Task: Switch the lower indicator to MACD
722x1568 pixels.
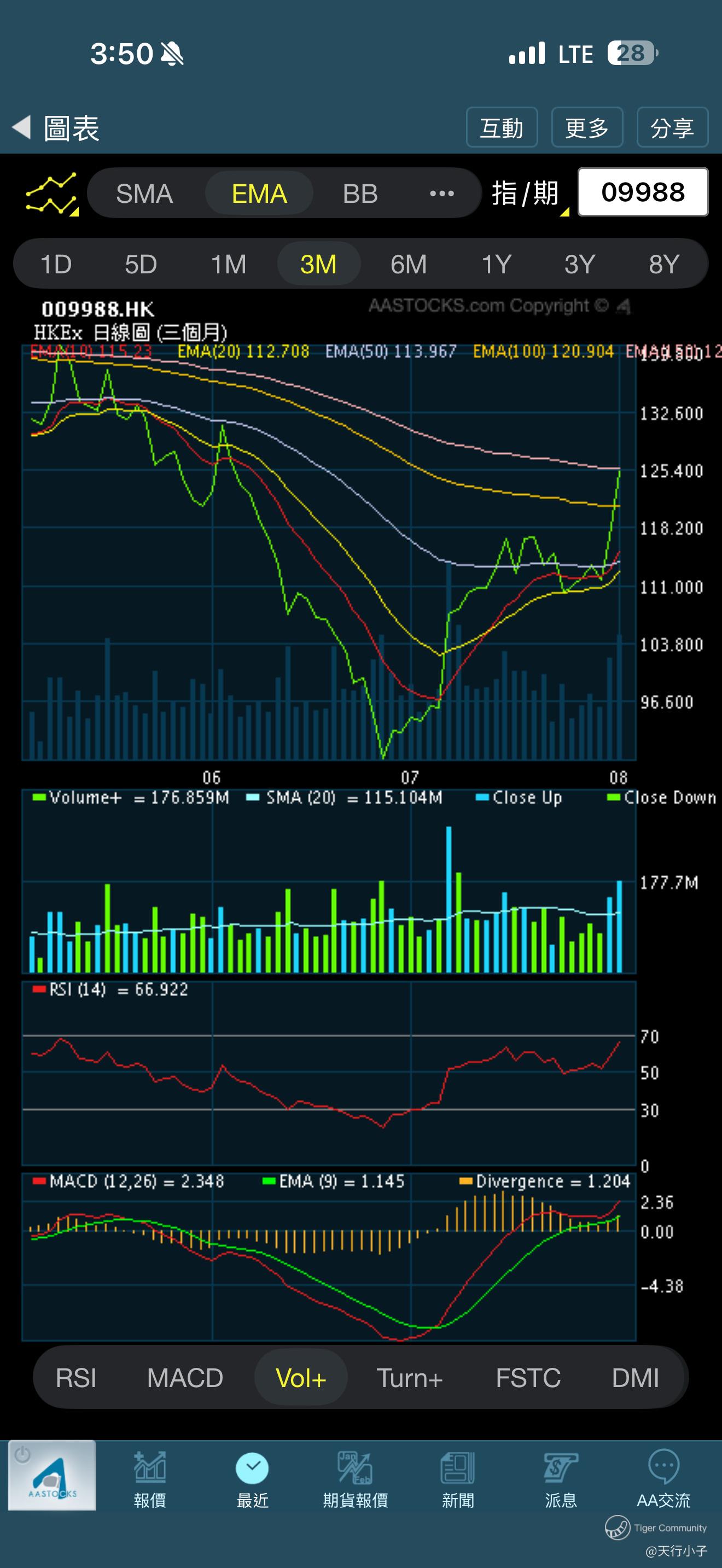Action: coord(185,1378)
